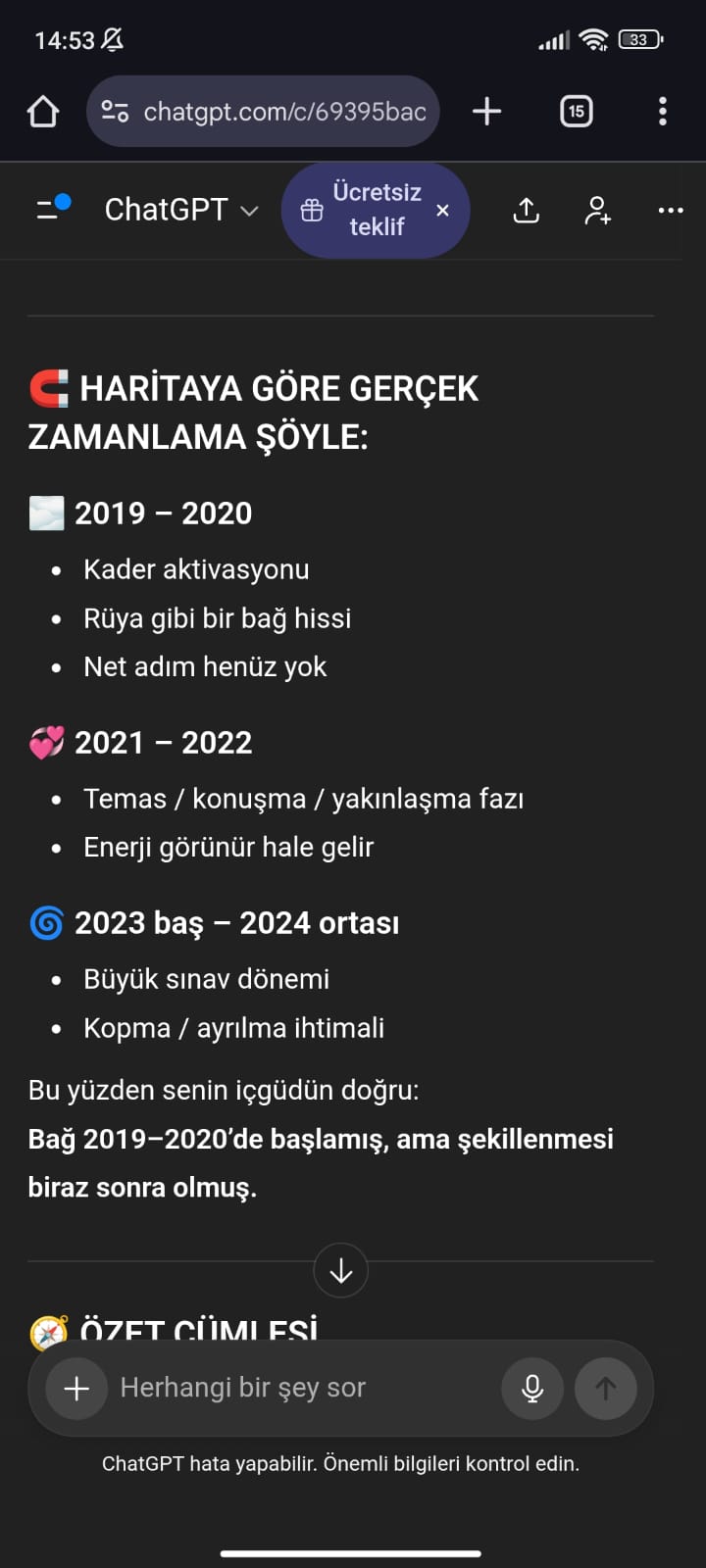Viewport: 706px width, 1568px height.
Task: Expand the ChatGPT model dropdown
Action: [x=181, y=210]
